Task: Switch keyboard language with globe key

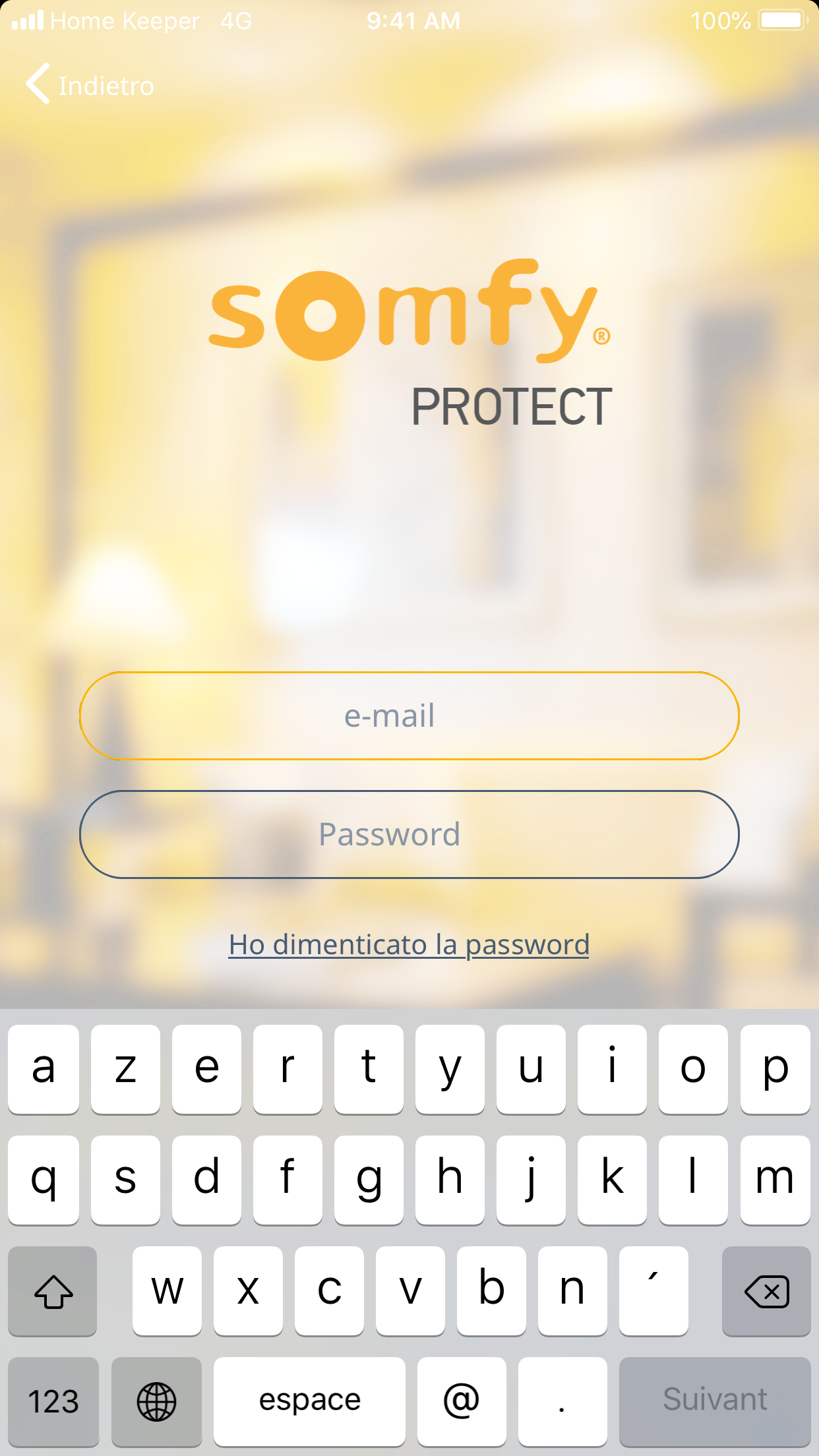Action: 156,1401
